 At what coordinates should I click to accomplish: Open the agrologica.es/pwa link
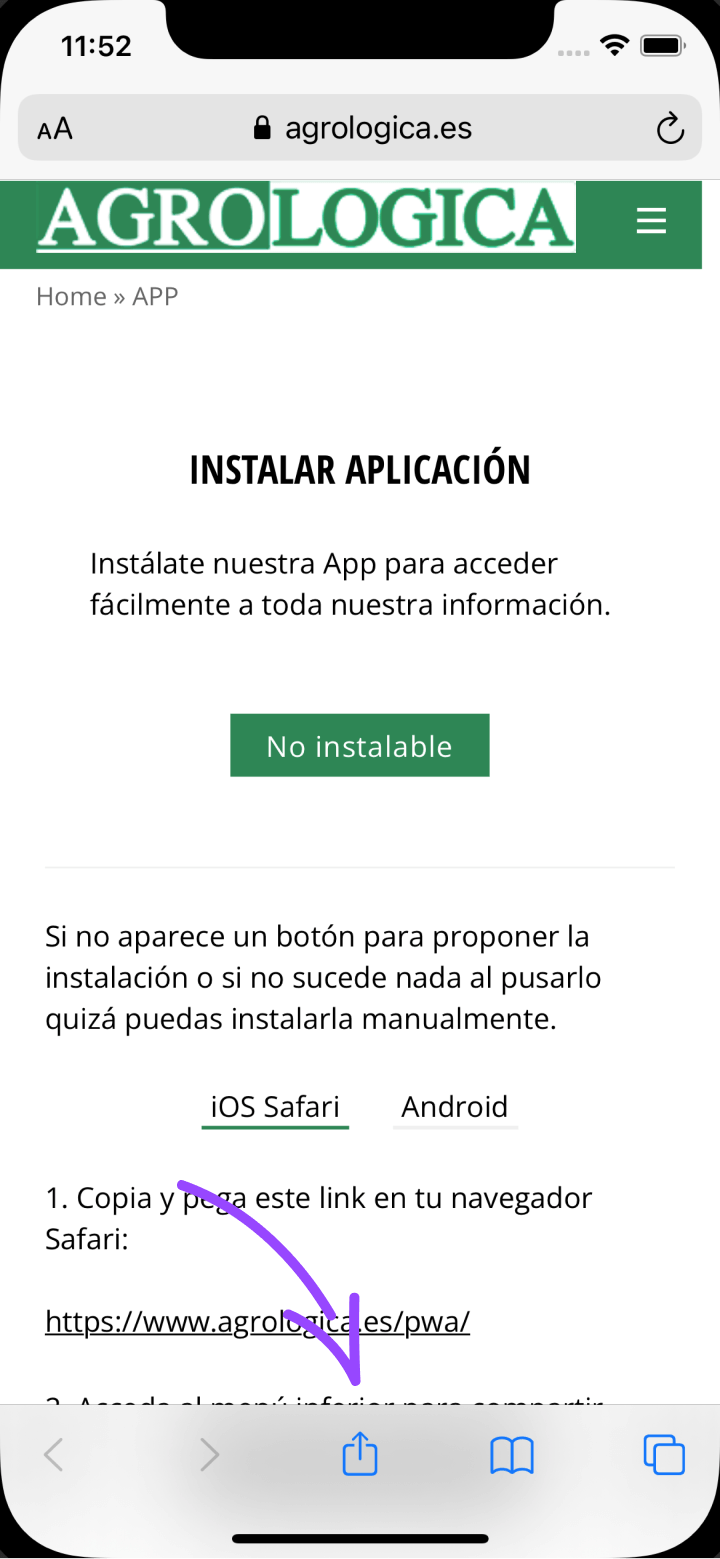click(257, 1322)
